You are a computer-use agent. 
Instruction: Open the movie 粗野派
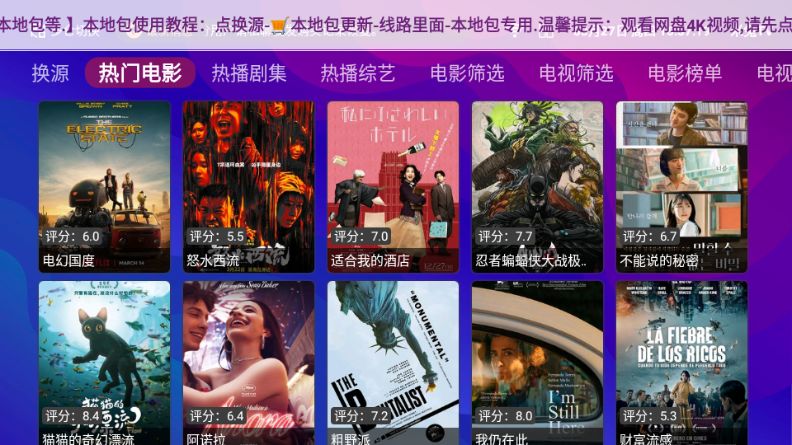(393, 362)
